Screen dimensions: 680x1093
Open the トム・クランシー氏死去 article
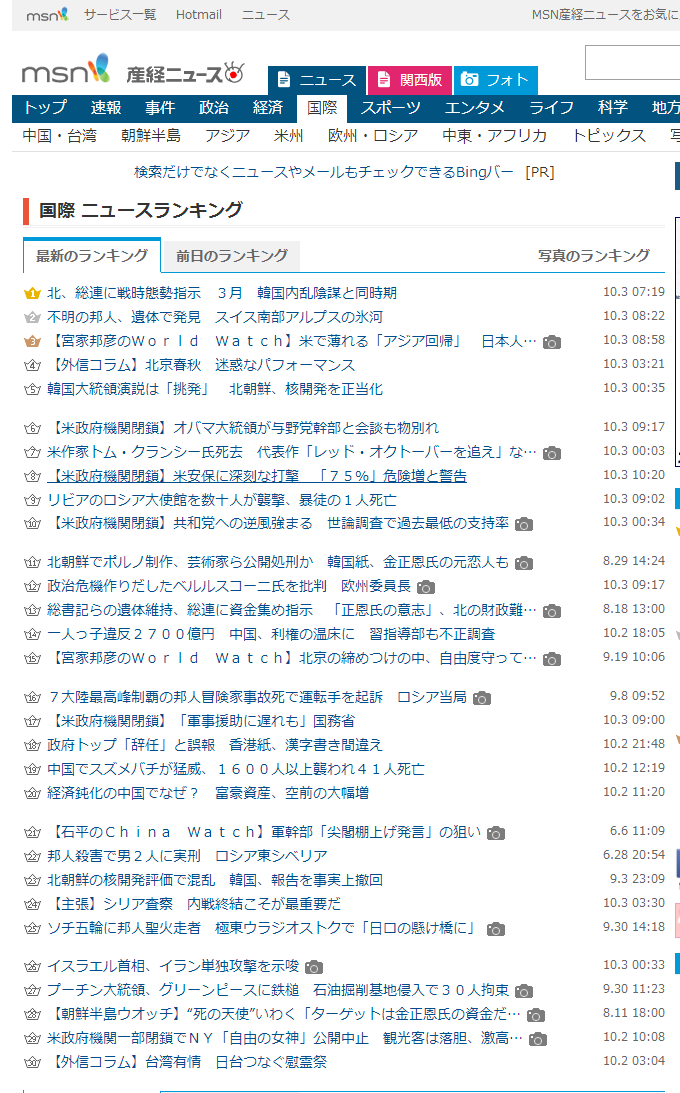292,452
